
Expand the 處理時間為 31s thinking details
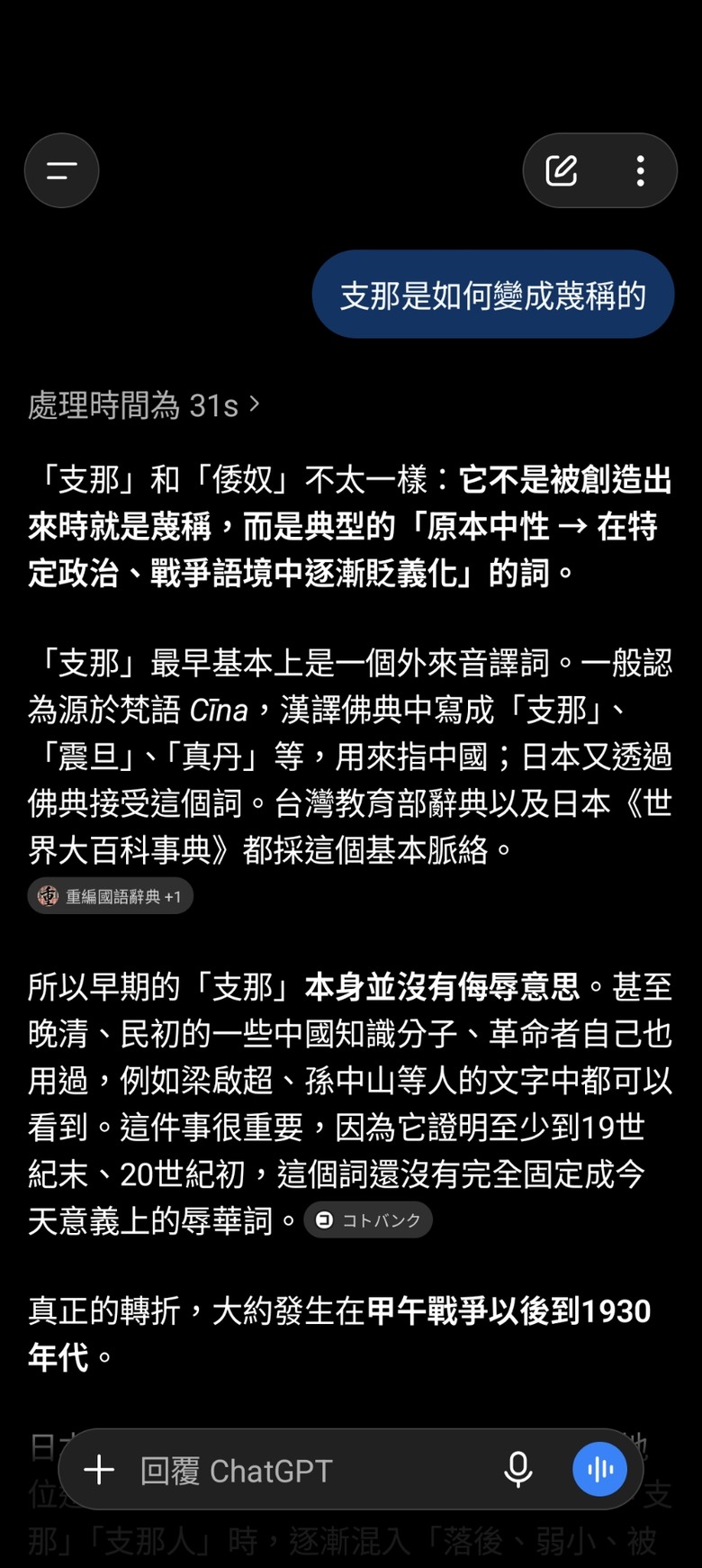[143, 405]
